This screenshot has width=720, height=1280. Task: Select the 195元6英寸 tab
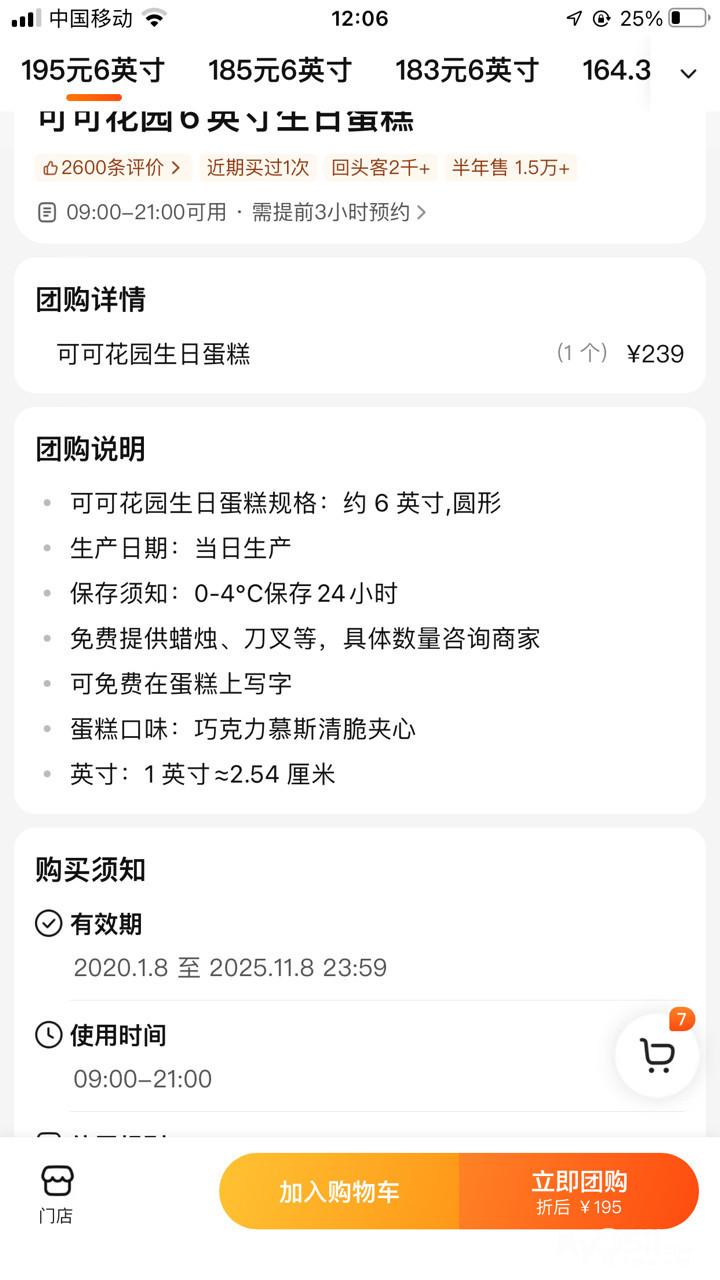93,71
